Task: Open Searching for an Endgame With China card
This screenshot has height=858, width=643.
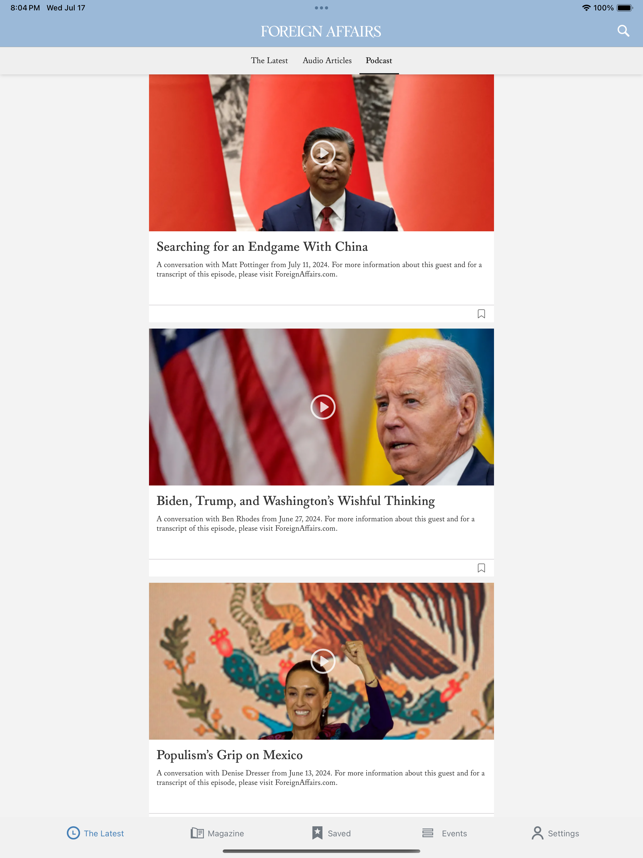Action: click(262, 247)
